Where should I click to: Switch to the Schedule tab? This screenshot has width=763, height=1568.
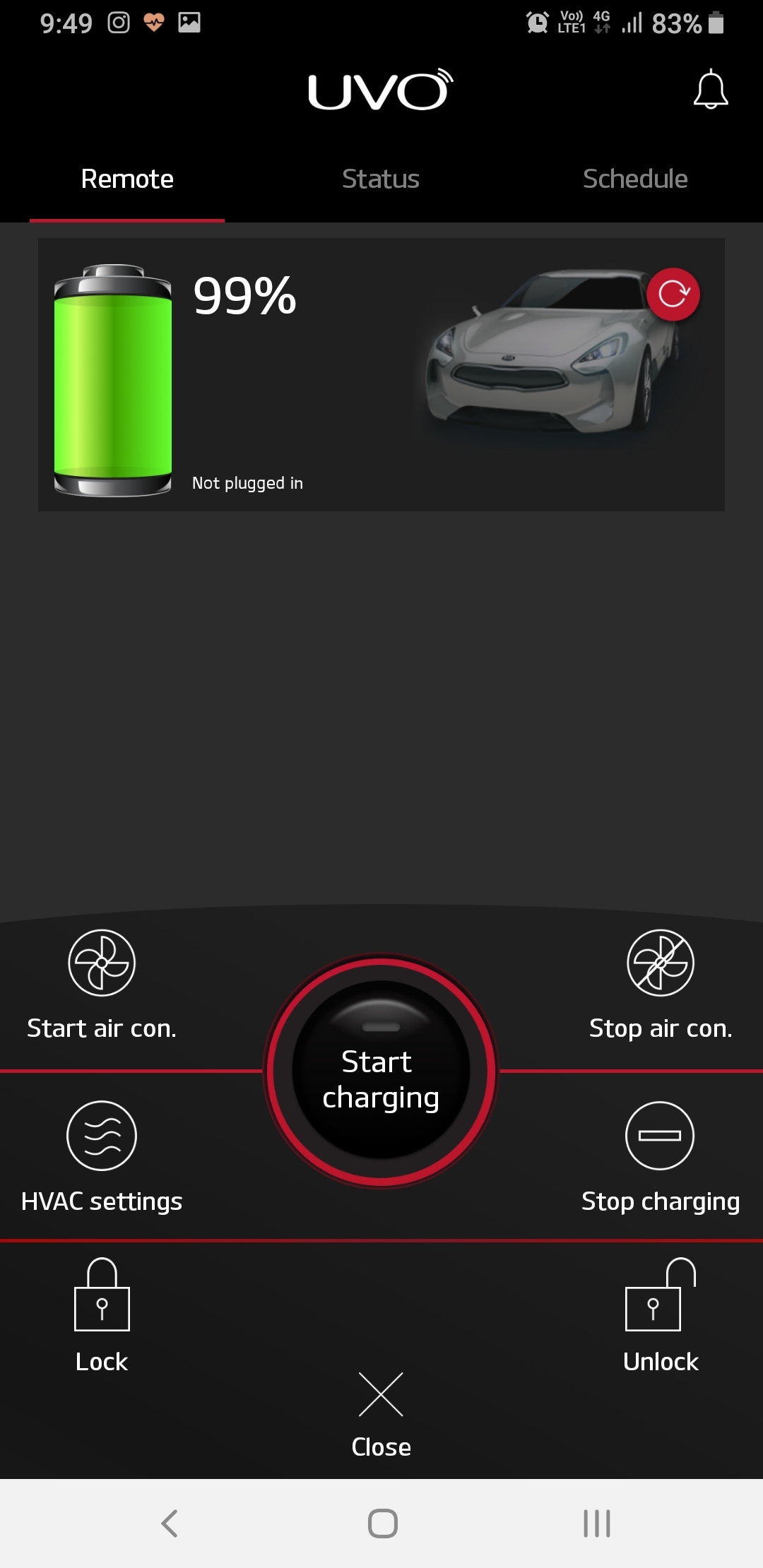click(x=635, y=179)
